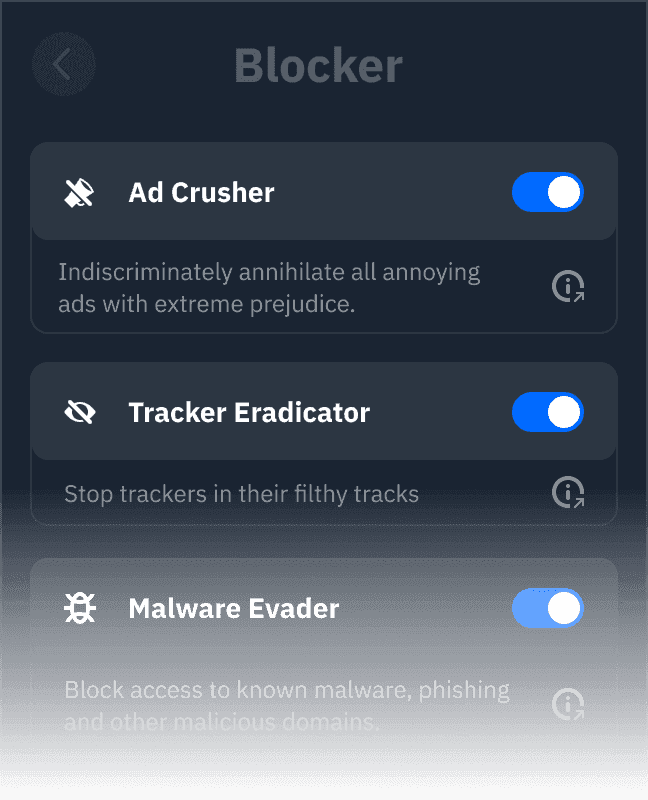View info link for Tracker Eradicator
648x800 pixels.
click(568, 492)
